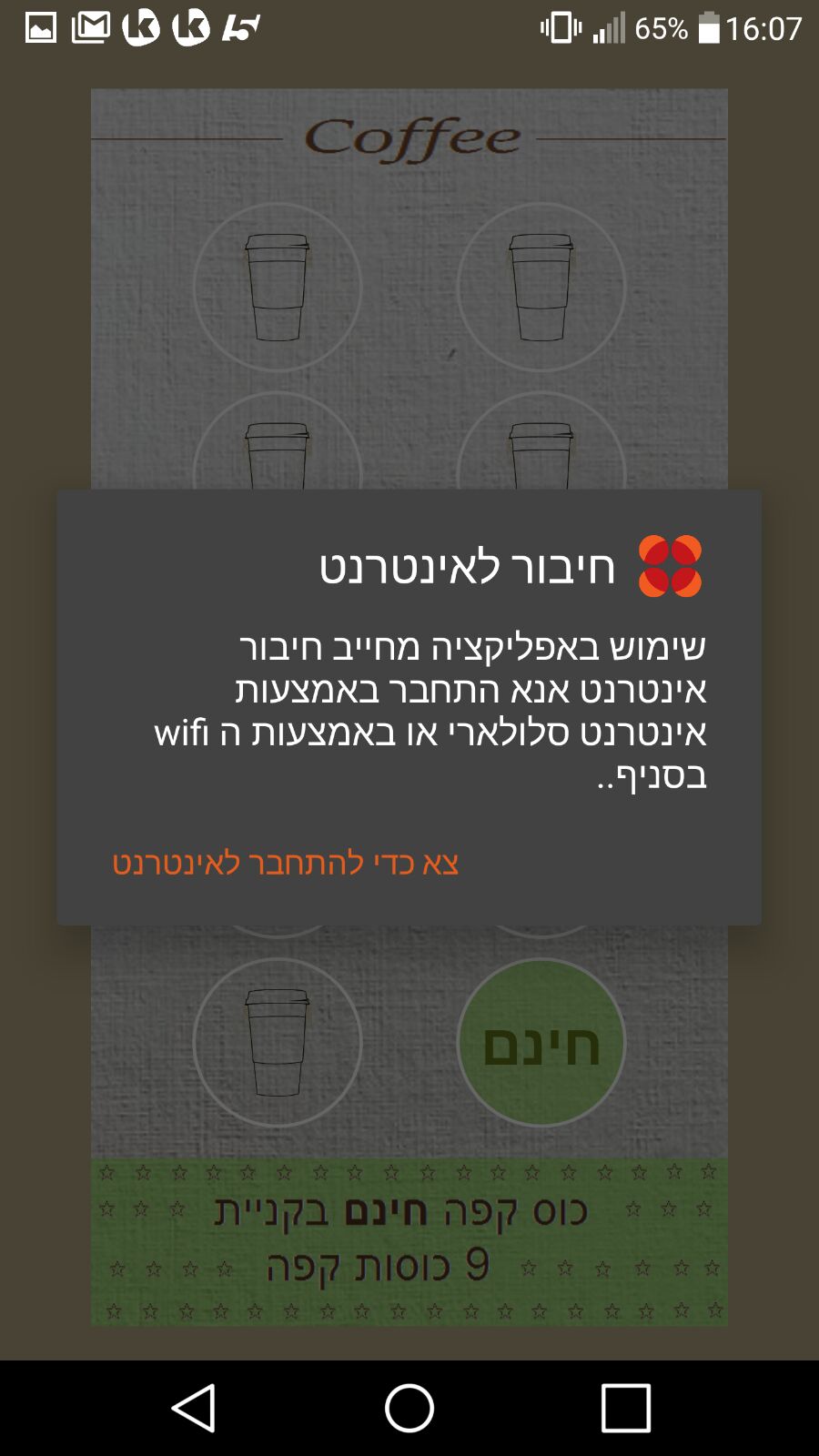Tap 'צא כדי להתחבר לאינטרנט' dialog button
819x1456 pixels.
[285, 863]
